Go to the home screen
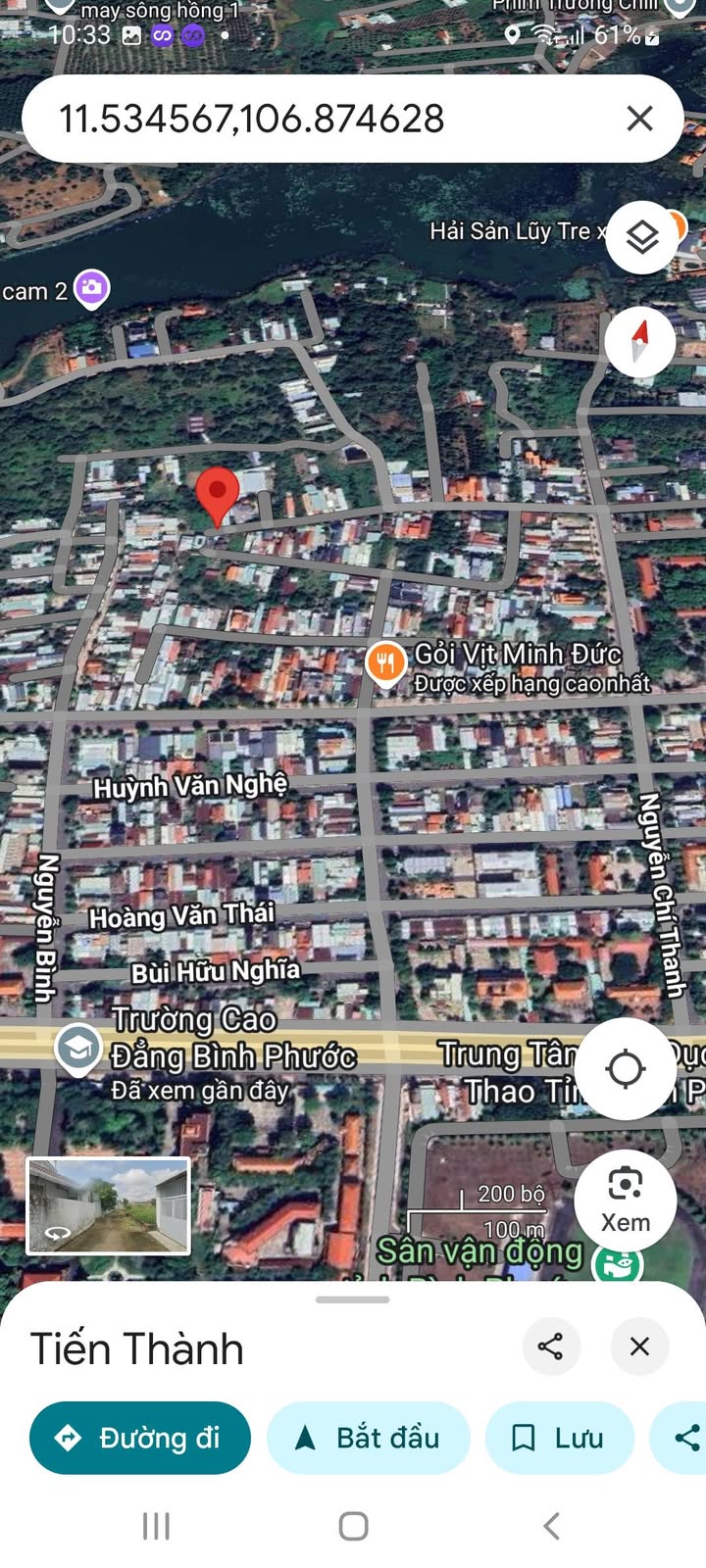This screenshot has height=1568, width=706. (353, 1526)
